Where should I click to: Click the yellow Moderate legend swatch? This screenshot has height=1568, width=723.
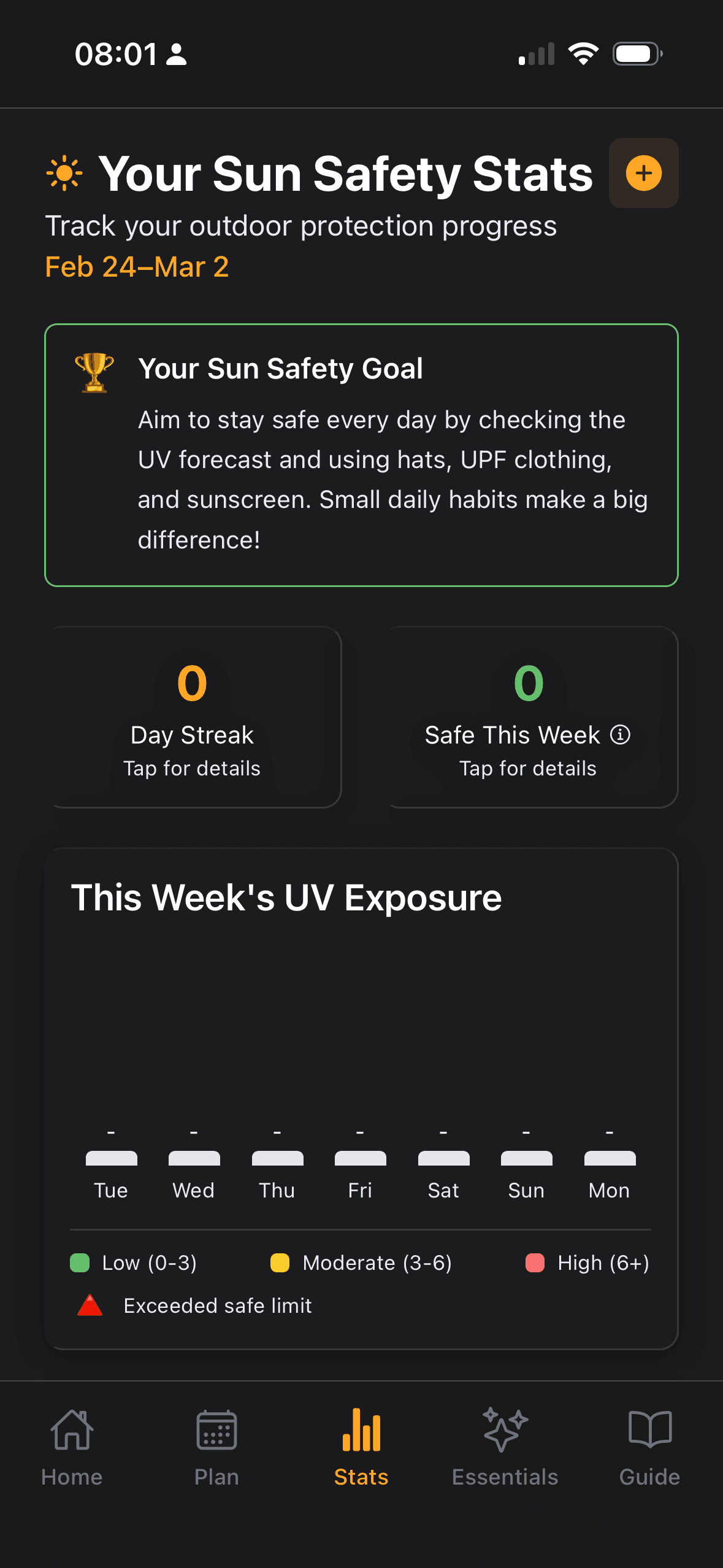coord(280,1262)
